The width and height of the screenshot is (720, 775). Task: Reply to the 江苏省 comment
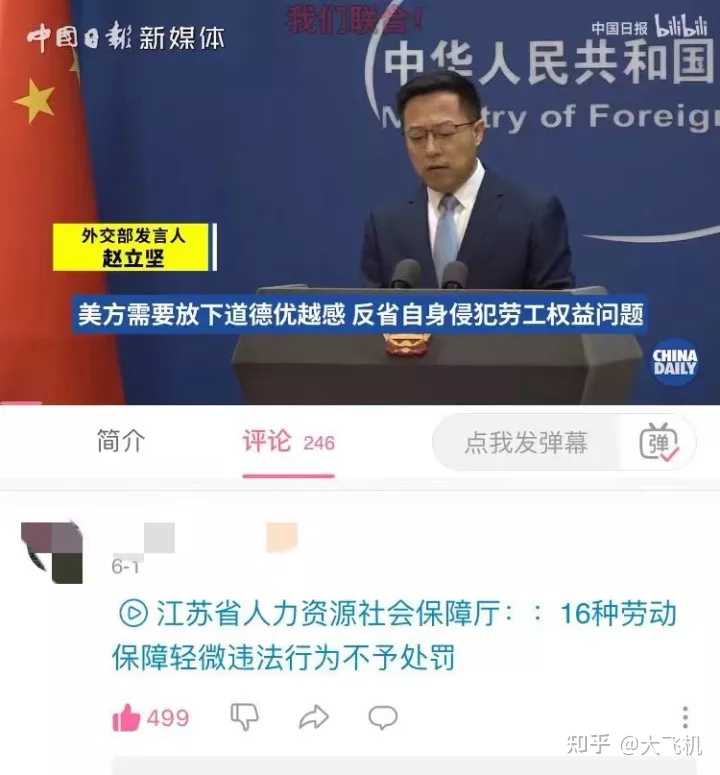[x=382, y=717]
